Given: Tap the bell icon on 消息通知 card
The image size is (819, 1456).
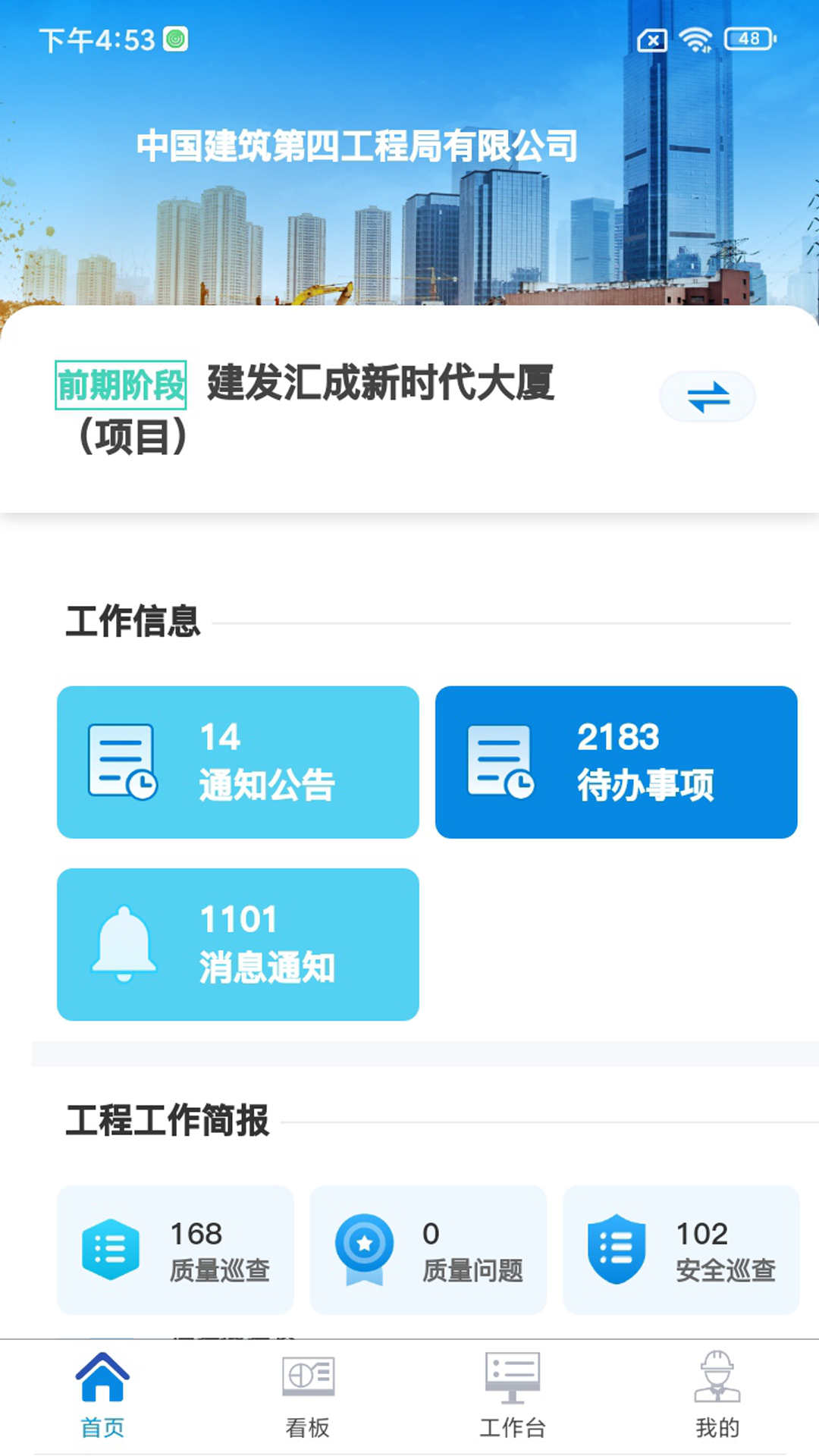Looking at the screenshot, I should 124,944.
